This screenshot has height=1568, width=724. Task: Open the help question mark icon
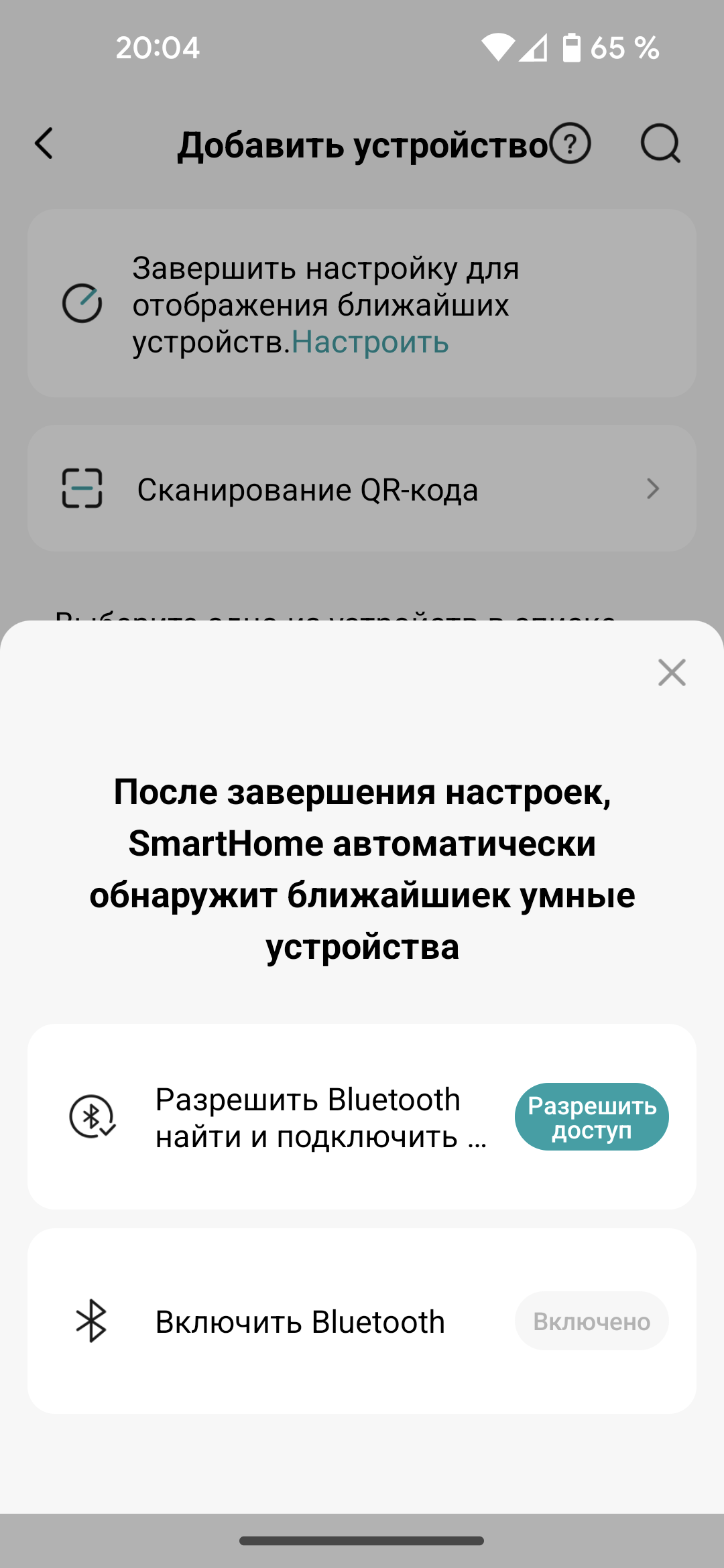click(570, 143)
